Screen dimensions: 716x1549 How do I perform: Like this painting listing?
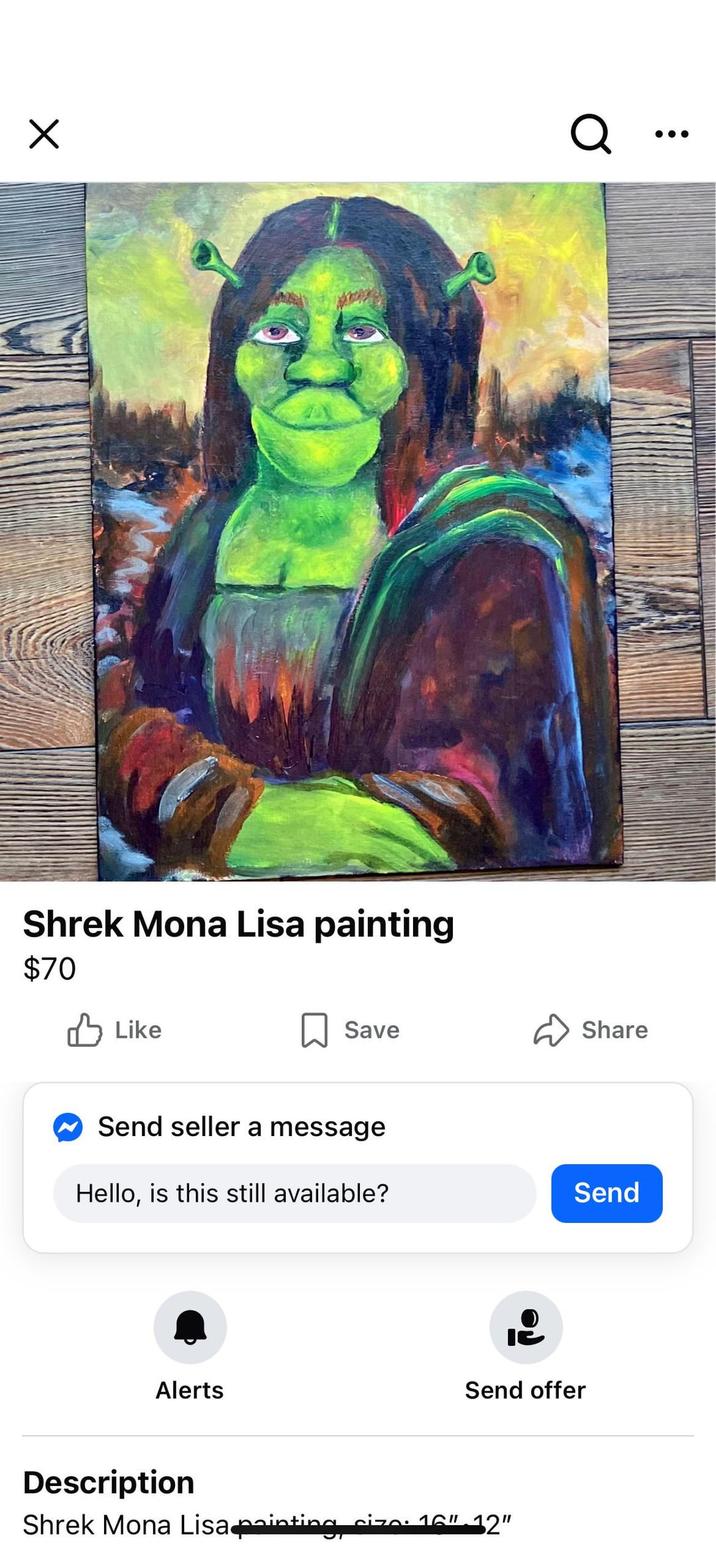[114, 1030]
